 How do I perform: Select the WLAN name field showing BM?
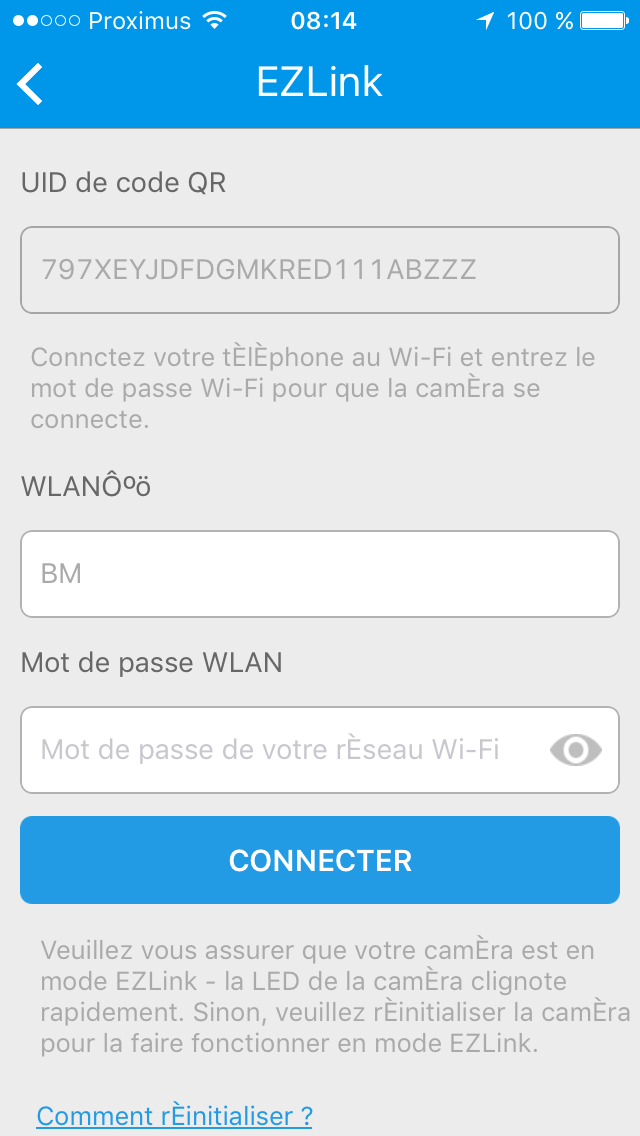coord(320,574)
